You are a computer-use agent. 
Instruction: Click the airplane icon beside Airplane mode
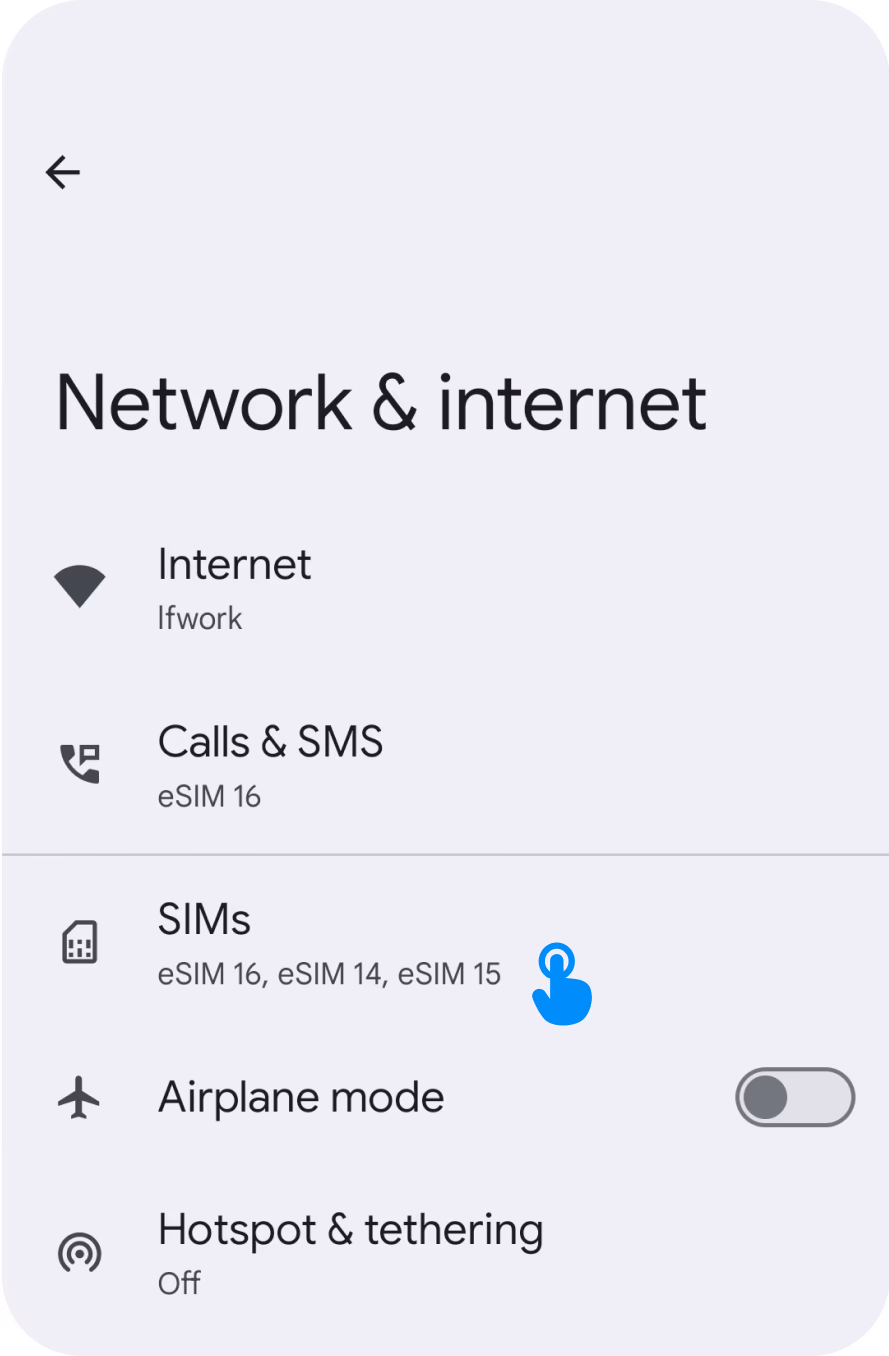point(79,1096)
